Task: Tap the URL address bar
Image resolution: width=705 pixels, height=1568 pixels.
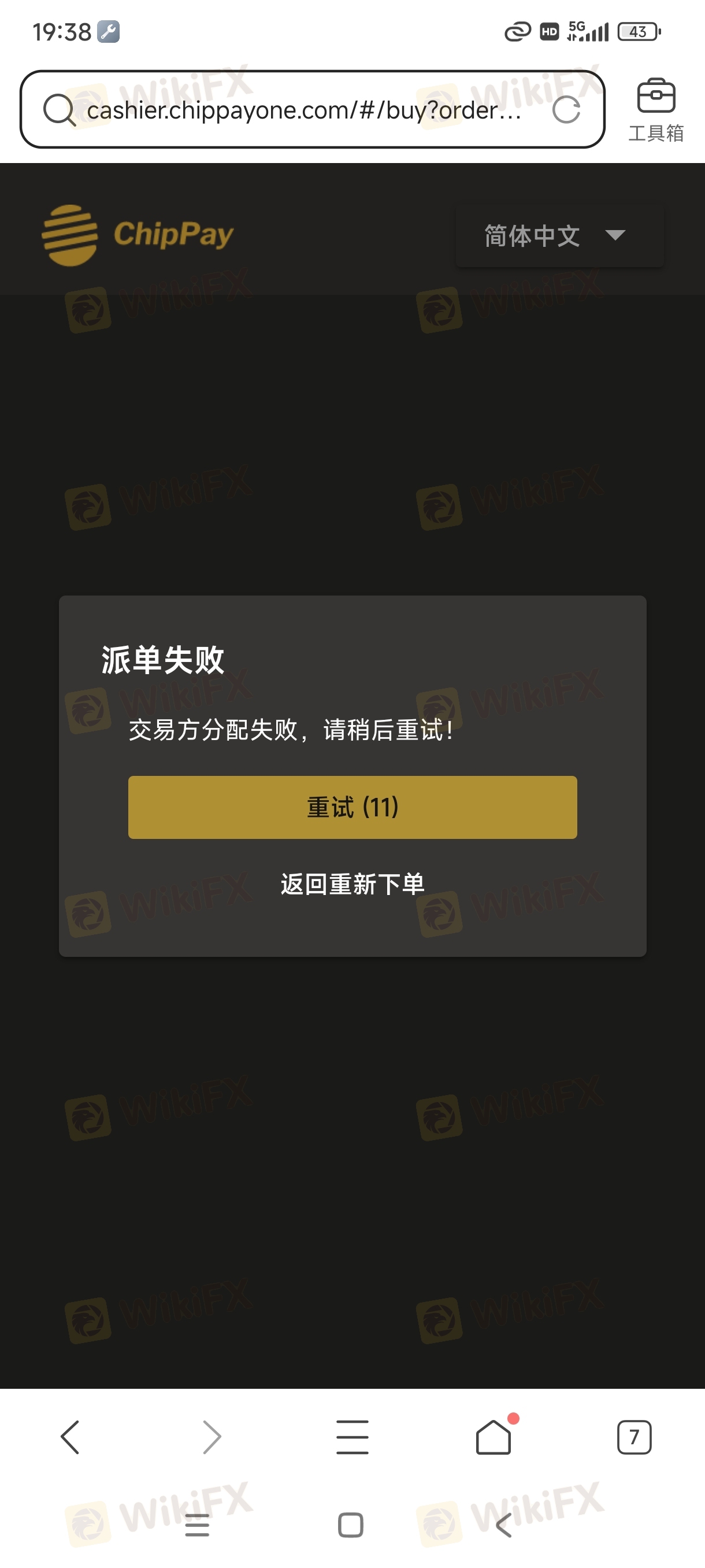Action: [303, 110]
